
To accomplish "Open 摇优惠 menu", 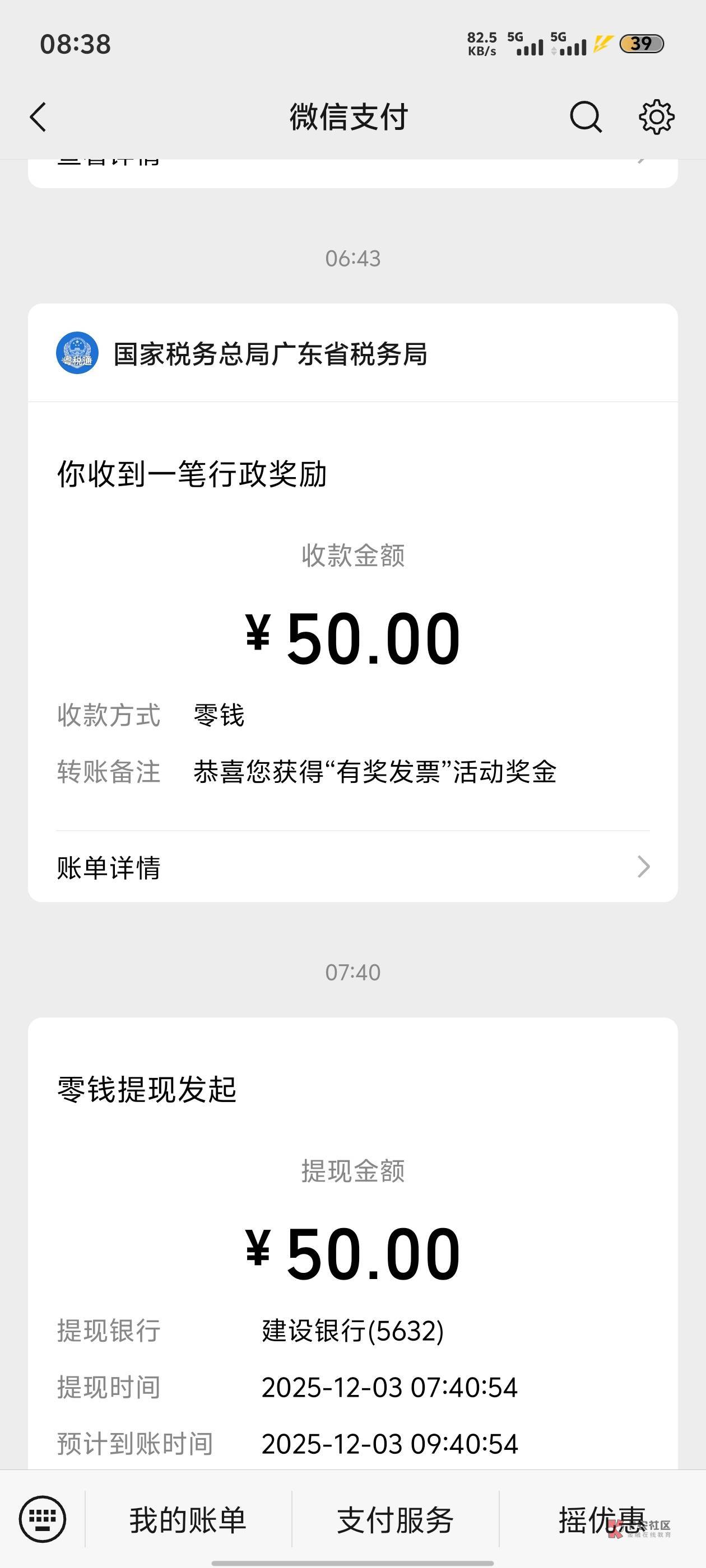I will 602,1519.
